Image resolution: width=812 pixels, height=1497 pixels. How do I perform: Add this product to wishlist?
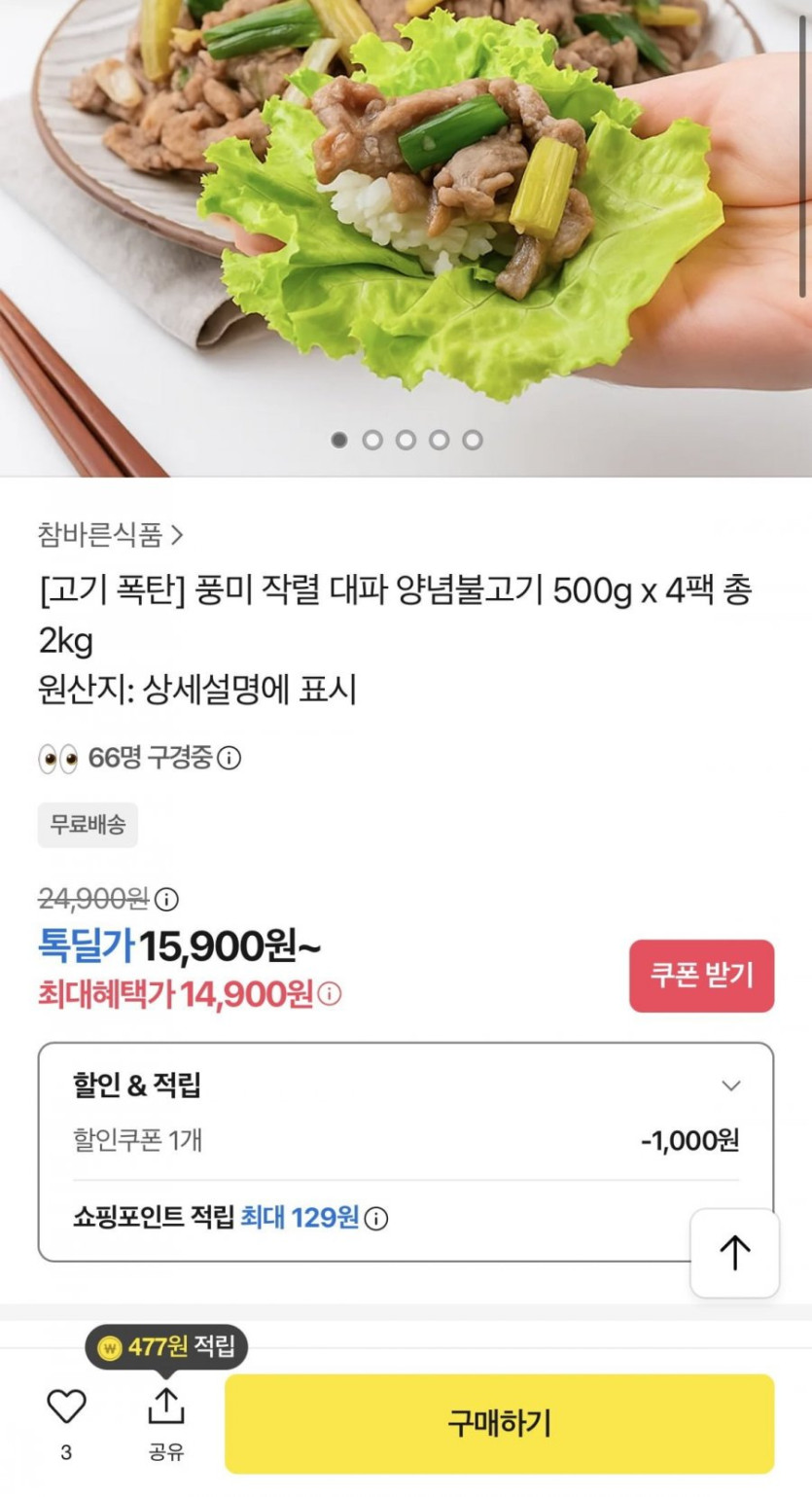coord(66,1407)
